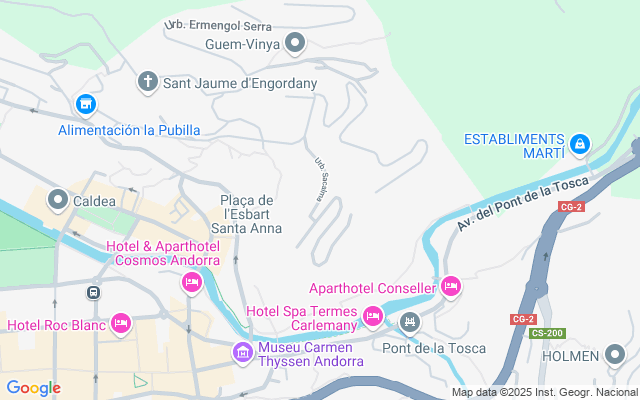View the Museu Carmen Thyssen Andorra pin
The image size is (640, 400).
tap(242, 352)
